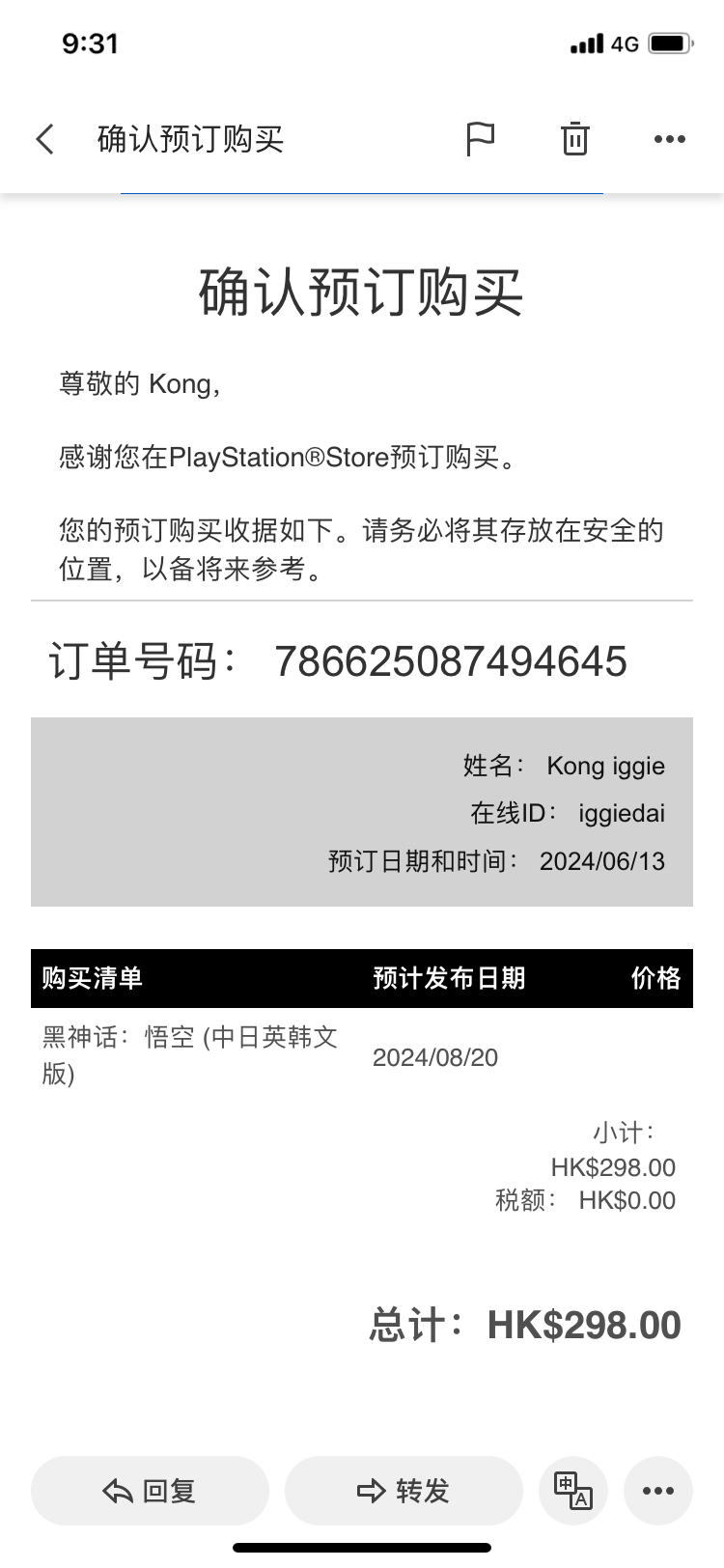724x1568 pixels.
Task: Flag this email
Action: coord(480,139)
